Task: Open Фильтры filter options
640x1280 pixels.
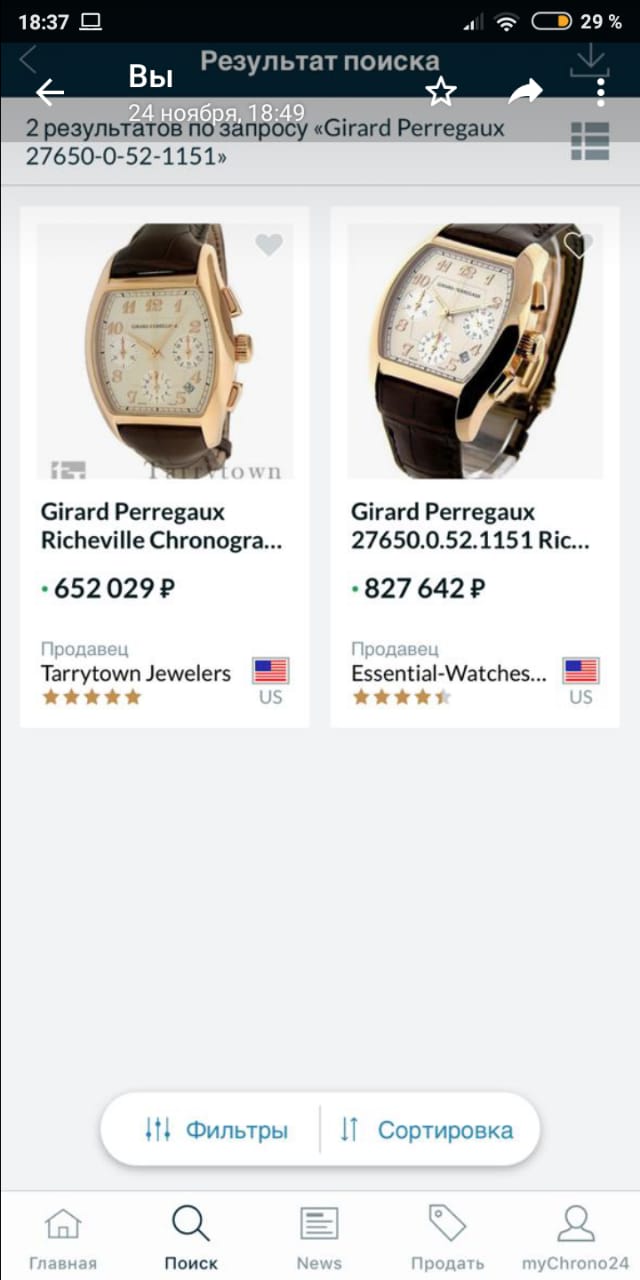Action: [216, 1130]
